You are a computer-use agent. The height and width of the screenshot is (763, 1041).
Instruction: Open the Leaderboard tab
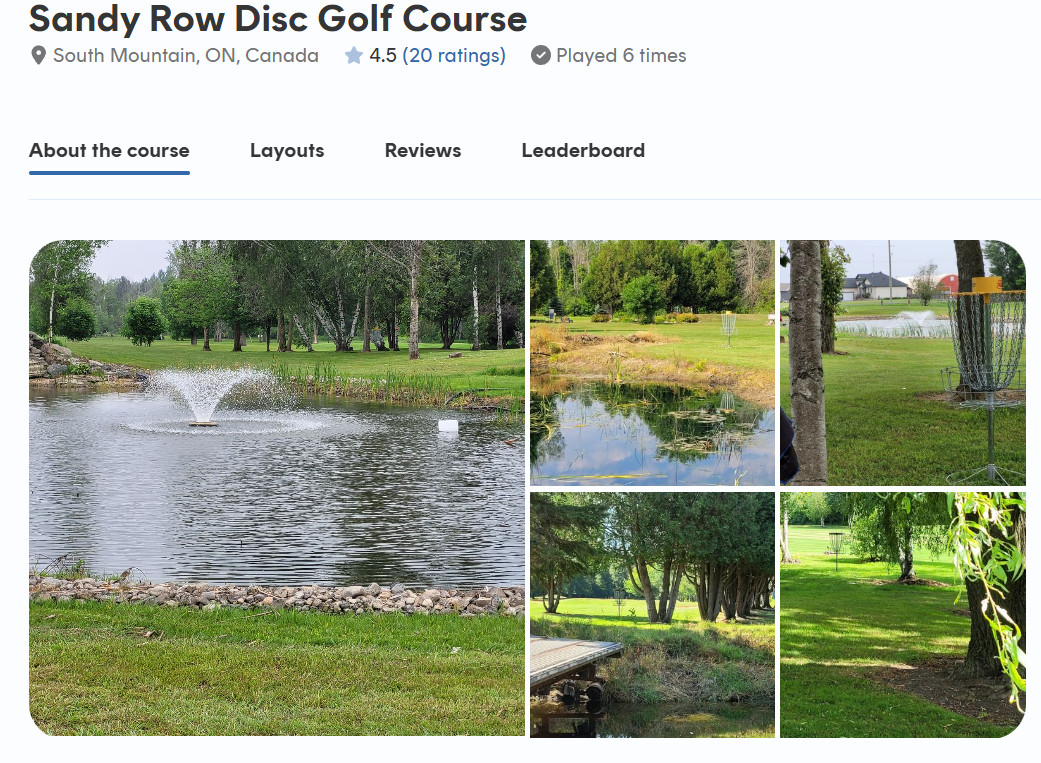[583, 151]
